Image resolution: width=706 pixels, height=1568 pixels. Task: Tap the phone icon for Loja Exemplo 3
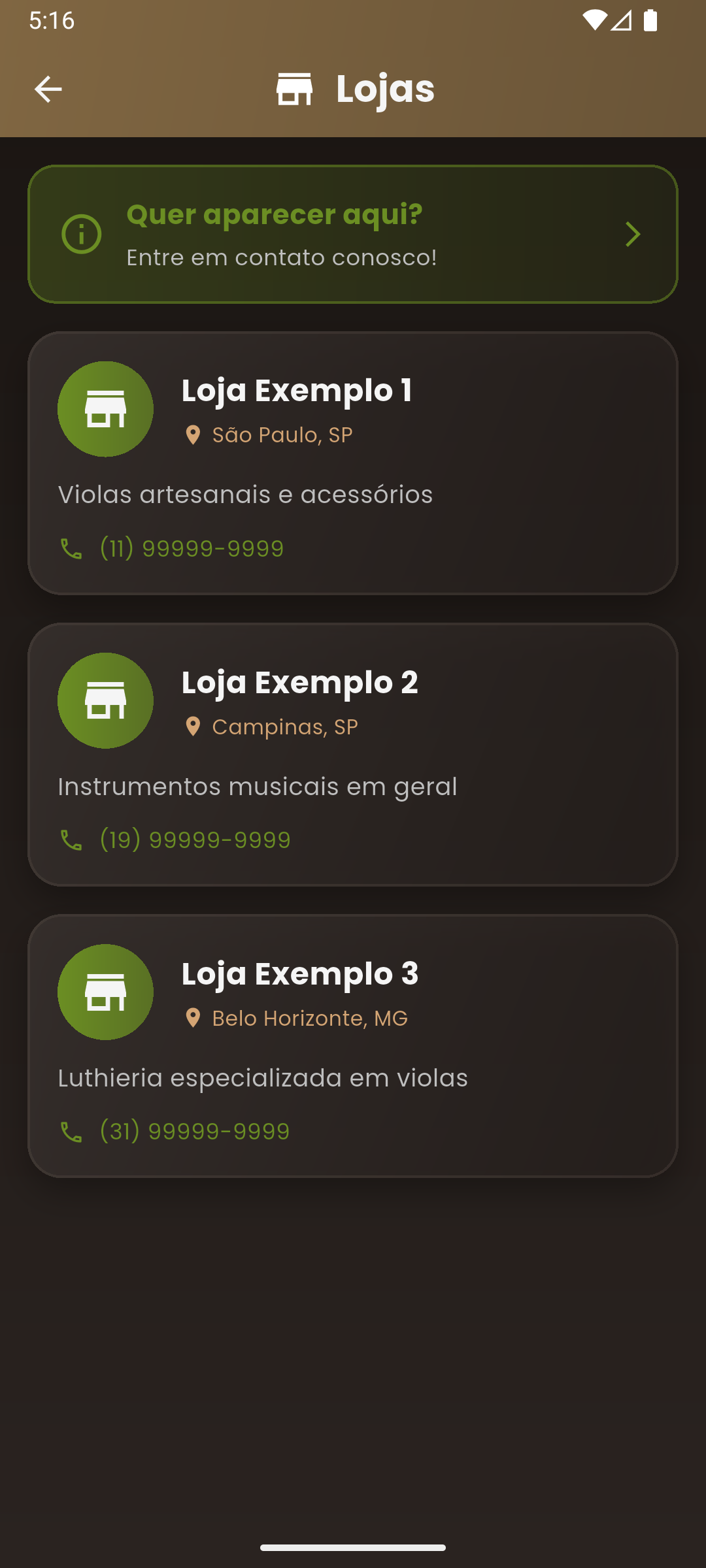click(x=70, y=1130)
